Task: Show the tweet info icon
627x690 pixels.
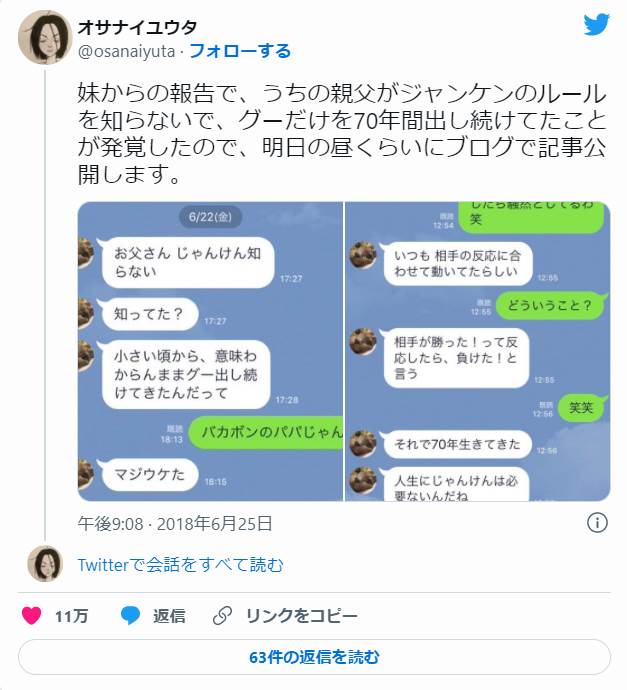Action: coord(598,523)
